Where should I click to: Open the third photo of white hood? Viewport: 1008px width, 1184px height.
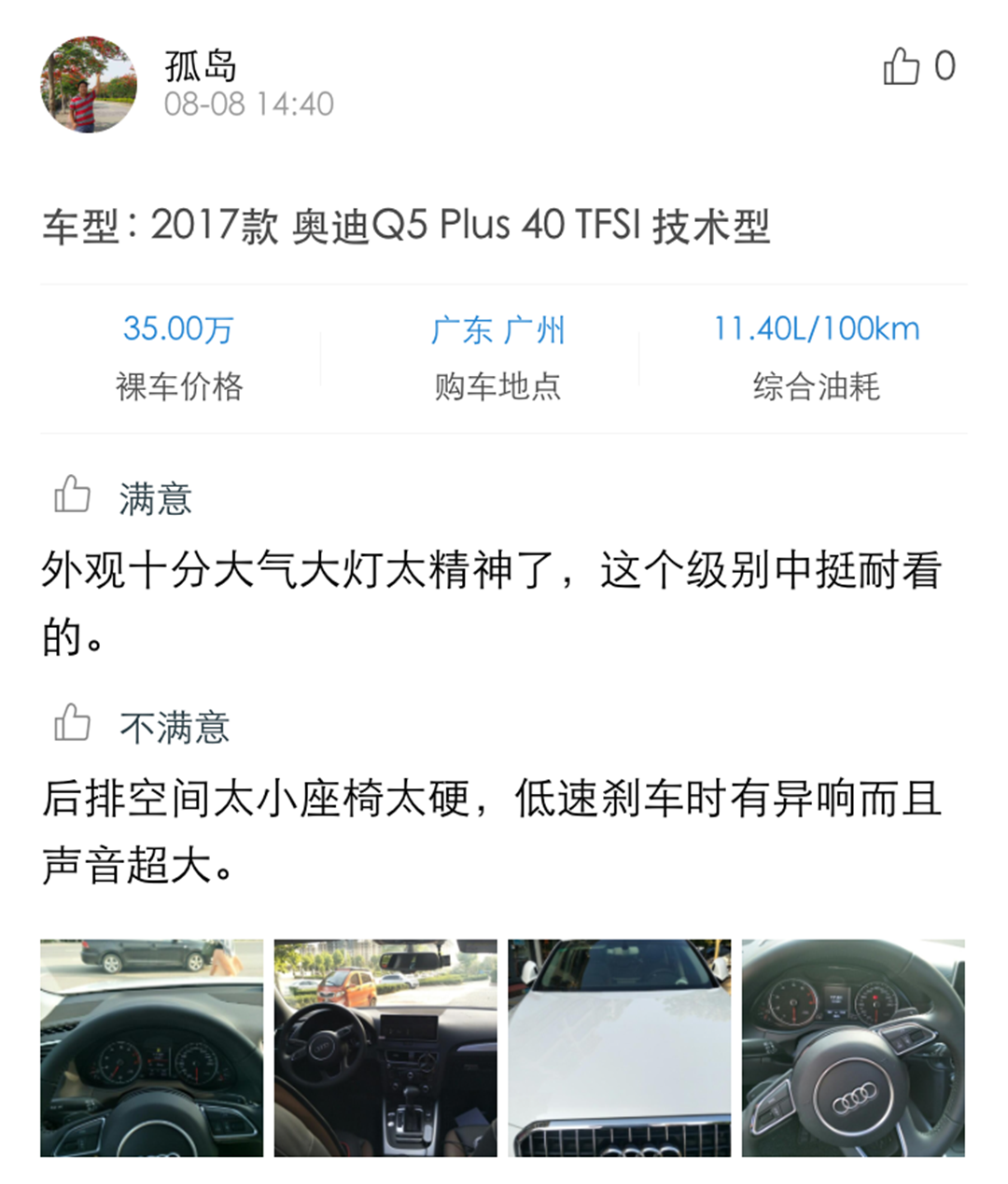coord(620,1048)
